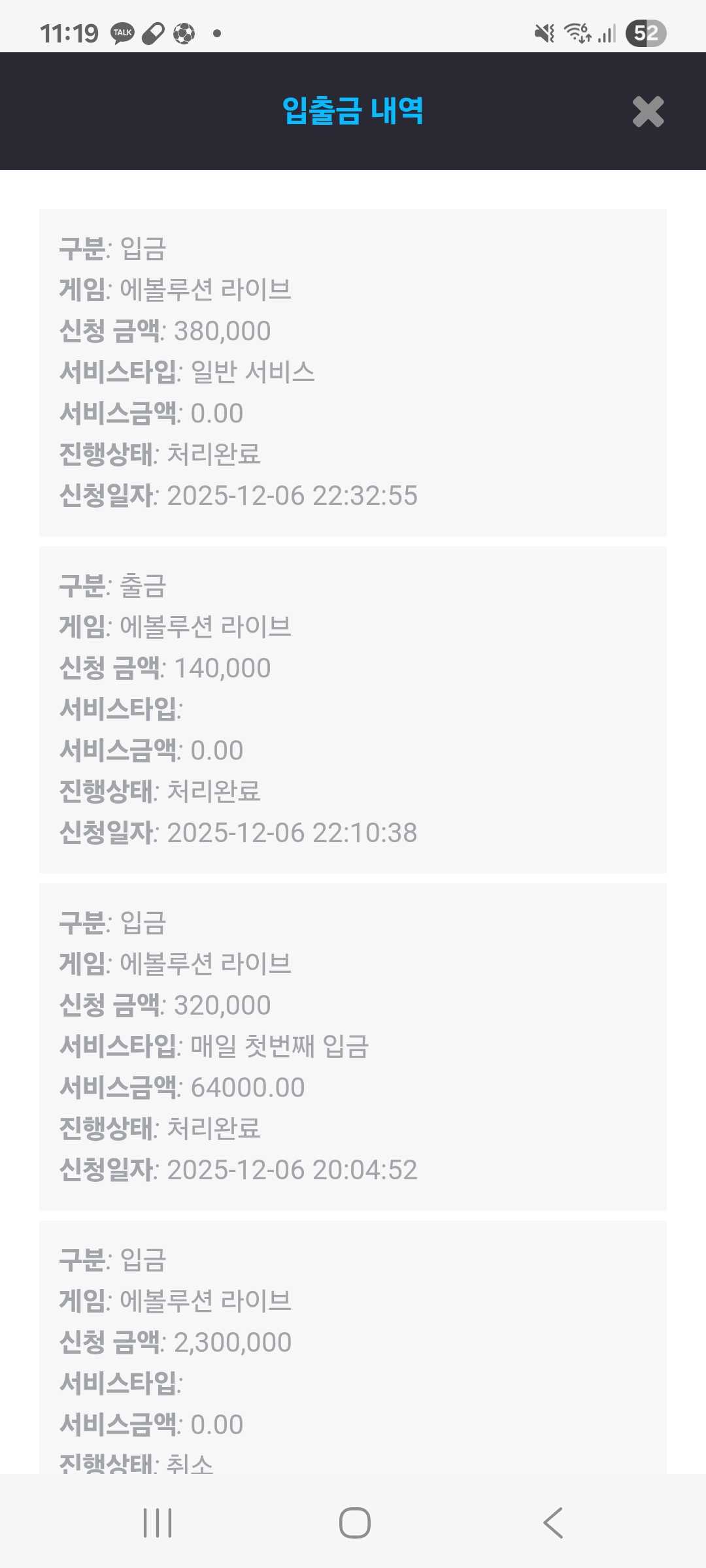
Task: Open recent apps from the navigation bar
Action: (x=158, y=1523)
